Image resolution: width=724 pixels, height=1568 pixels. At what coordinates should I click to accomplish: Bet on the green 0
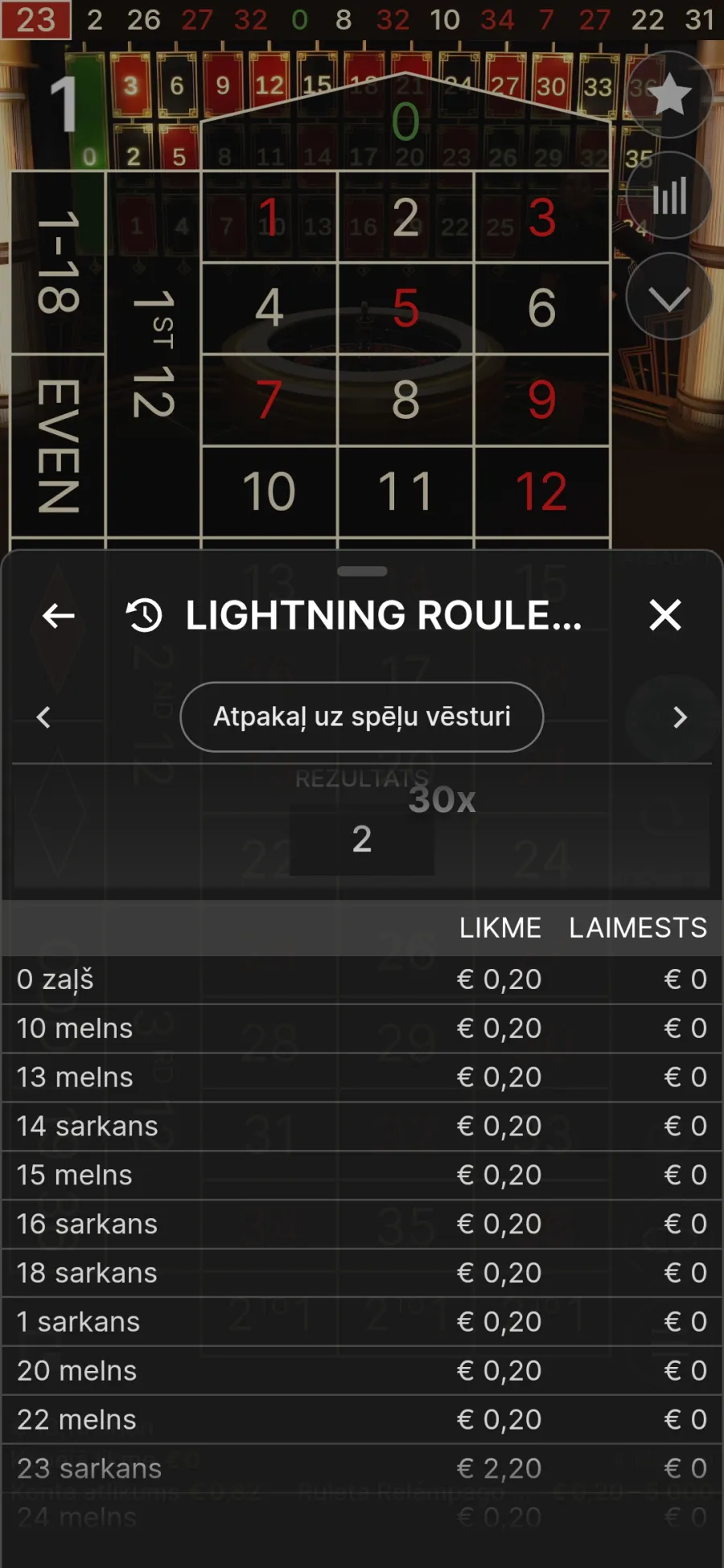(405, 122)
